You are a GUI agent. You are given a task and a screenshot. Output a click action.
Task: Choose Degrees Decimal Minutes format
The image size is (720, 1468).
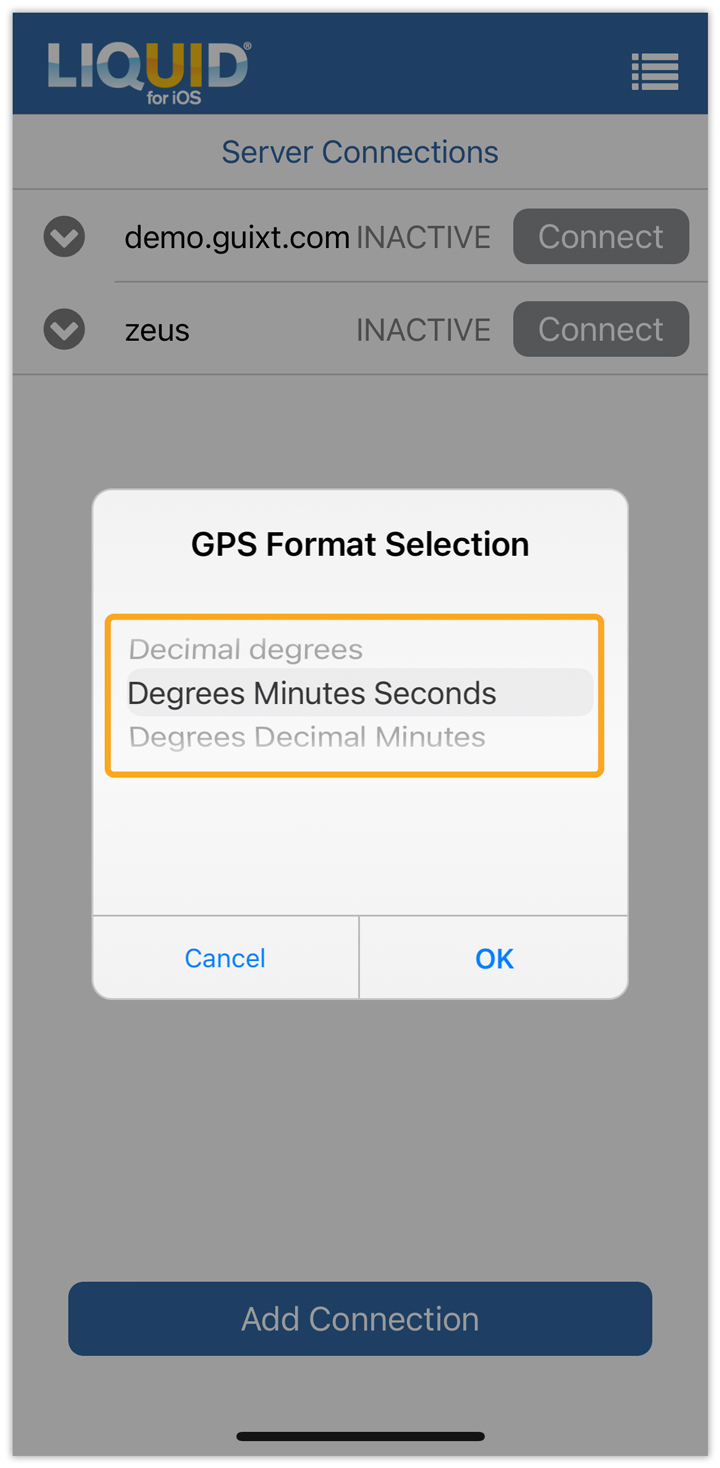point(307,738)
